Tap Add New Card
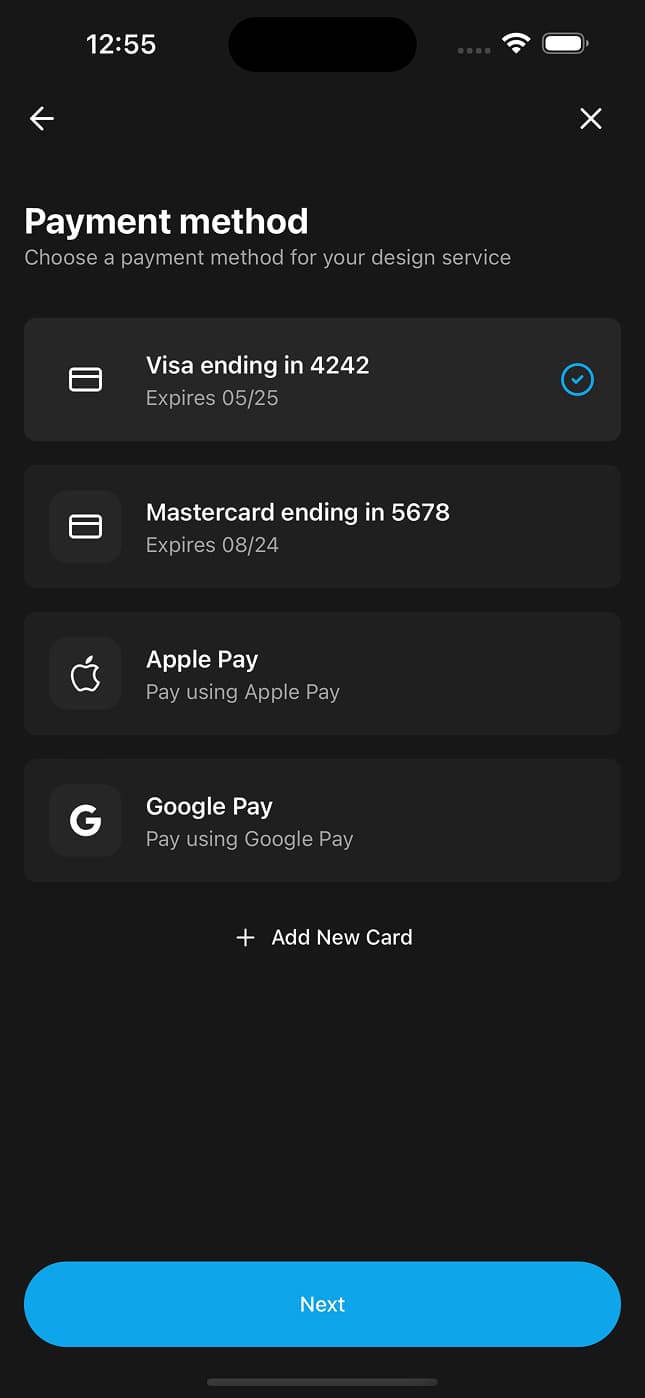645x1398 pixels. (x=324, y=938)
